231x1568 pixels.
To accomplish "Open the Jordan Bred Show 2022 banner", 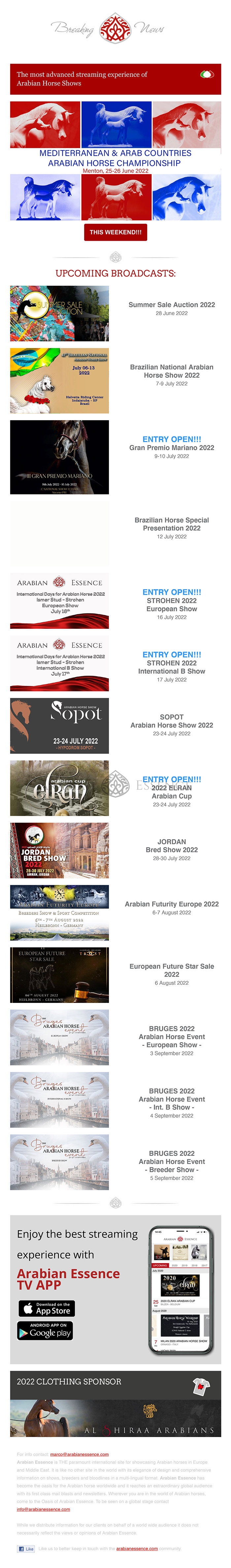I will pos(60,850).
